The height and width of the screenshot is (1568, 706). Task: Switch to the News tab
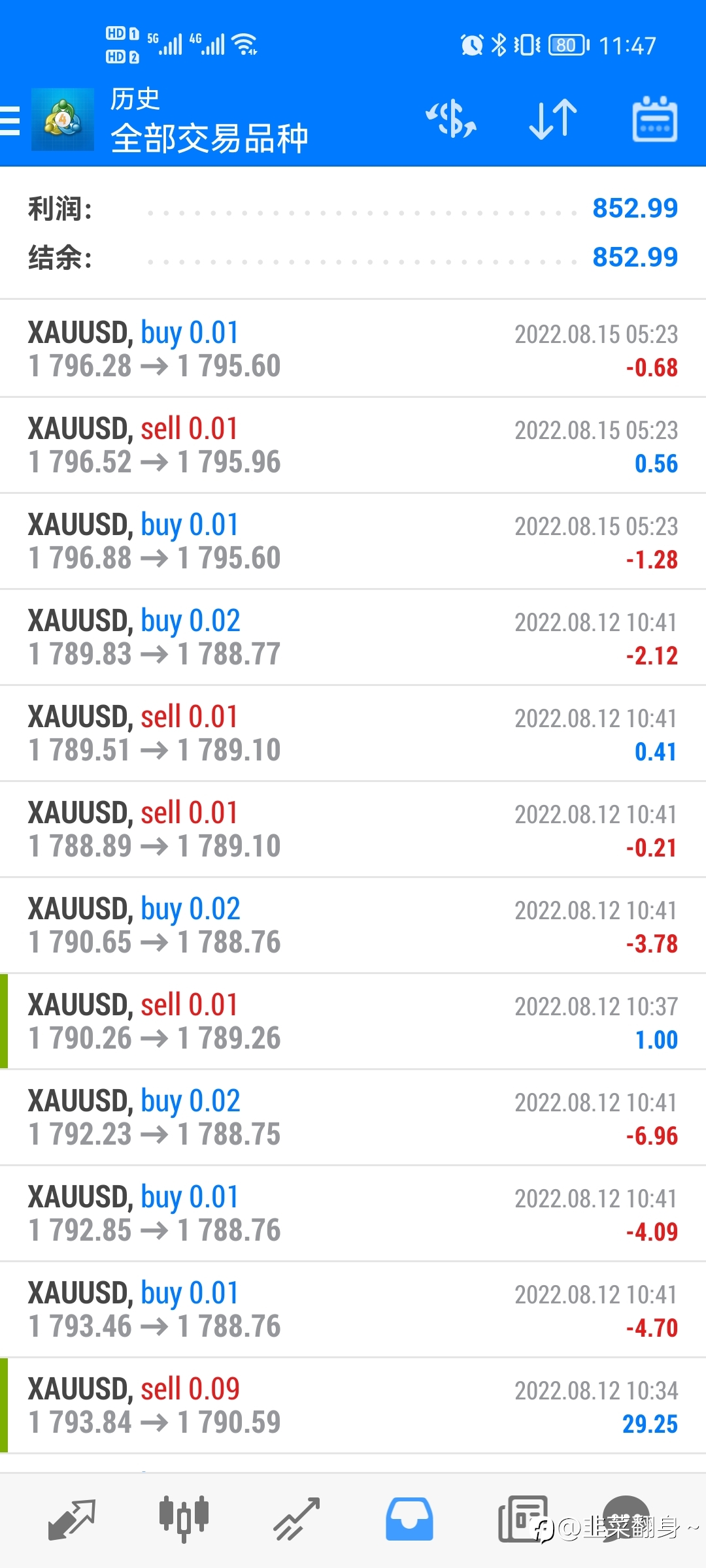[522, 1520]
